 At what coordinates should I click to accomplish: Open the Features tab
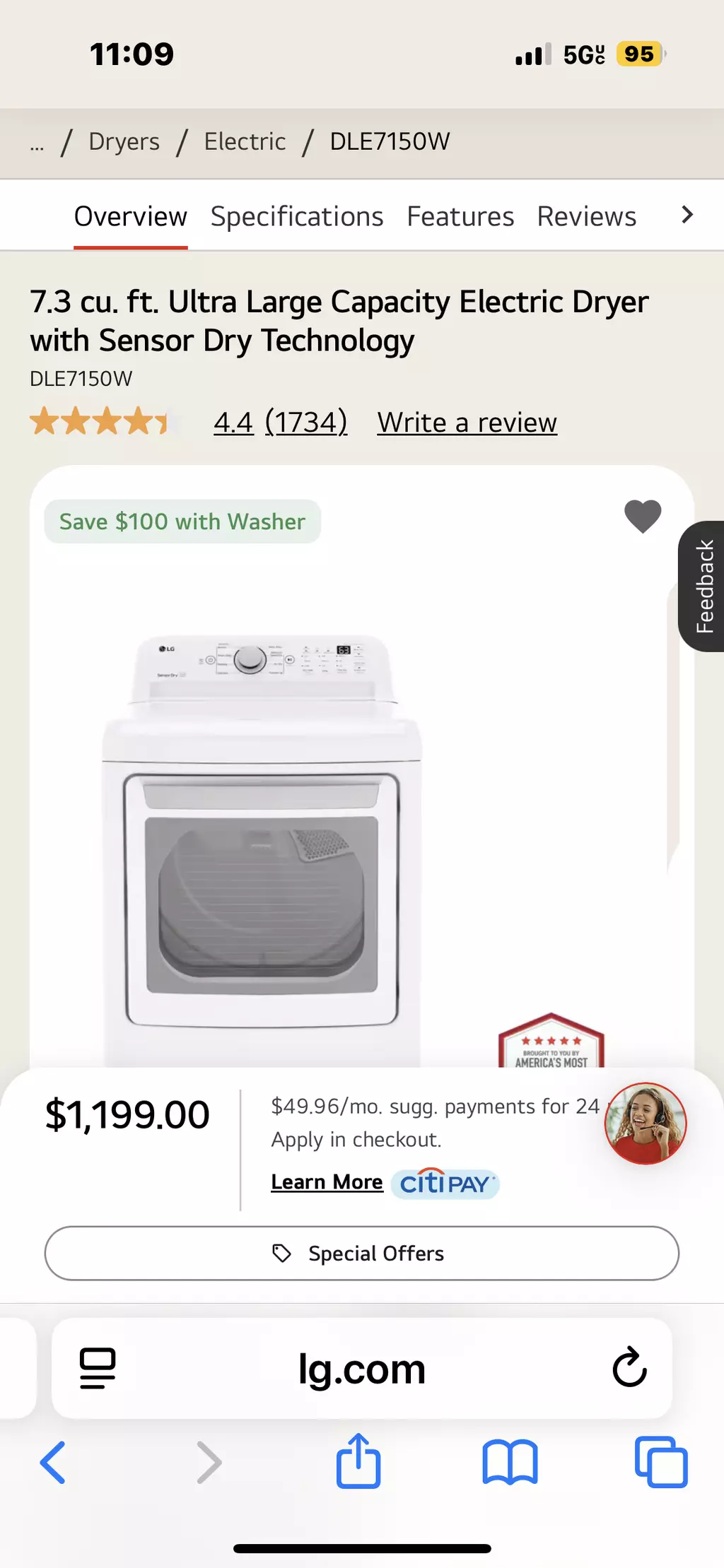(x=460, y=217)
